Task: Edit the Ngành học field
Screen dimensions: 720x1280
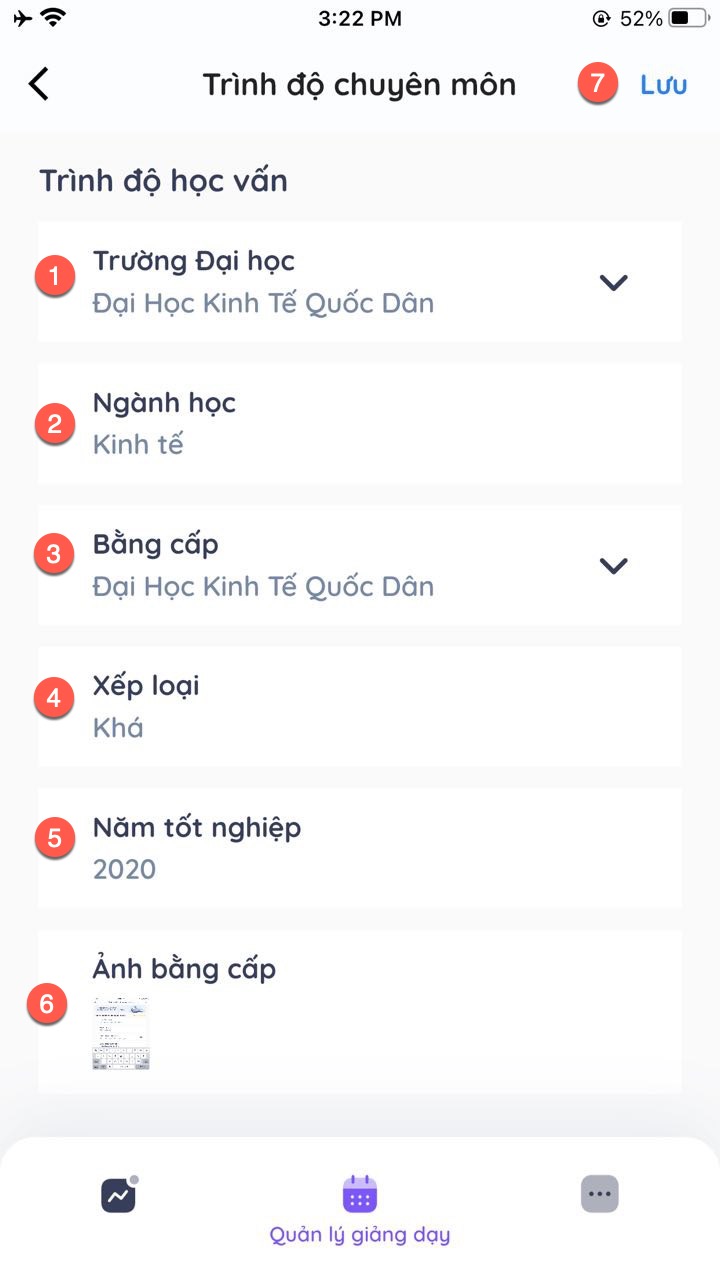Action: click(360, 424)
